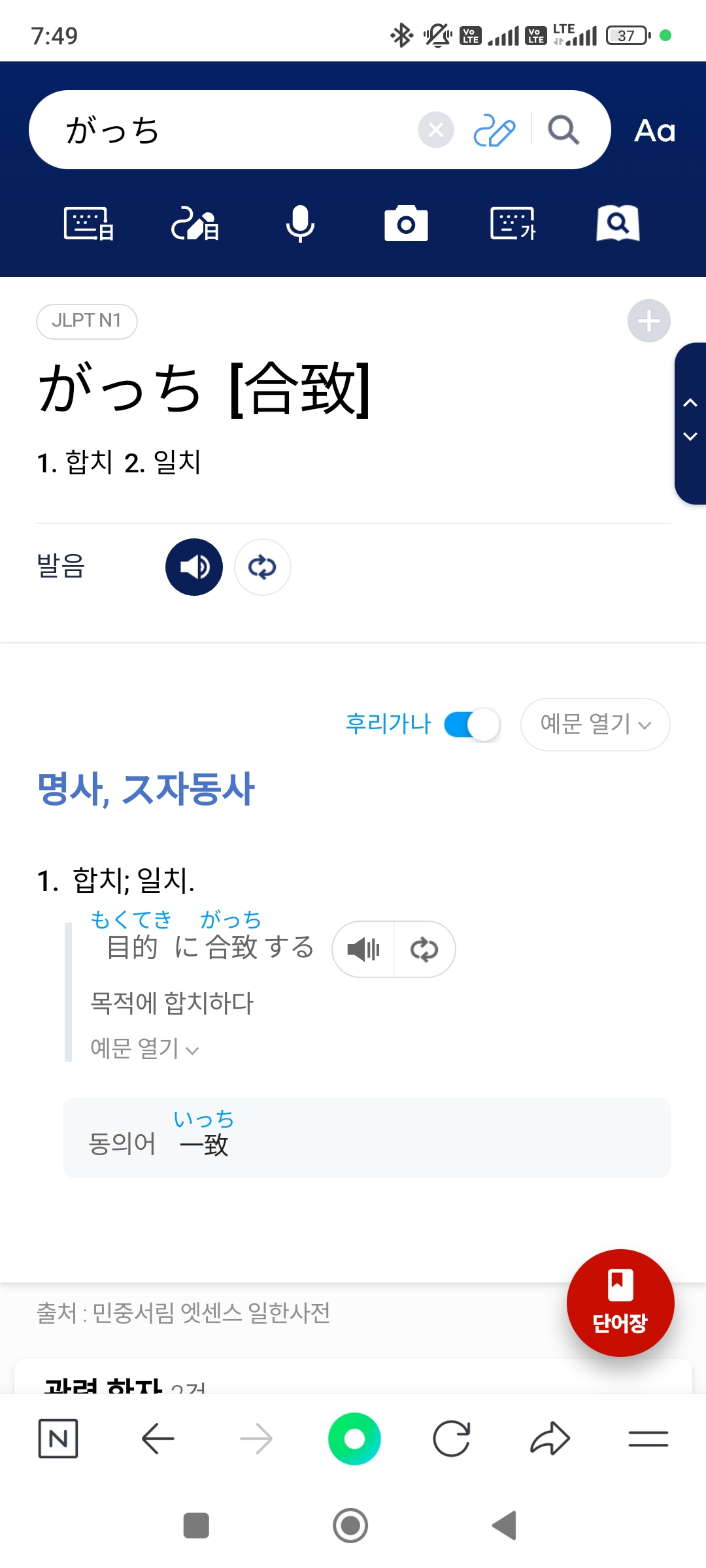Open the red 단어장 wordbook button
Viewport: 706px width, 1568px height.
pos(620,1303)
